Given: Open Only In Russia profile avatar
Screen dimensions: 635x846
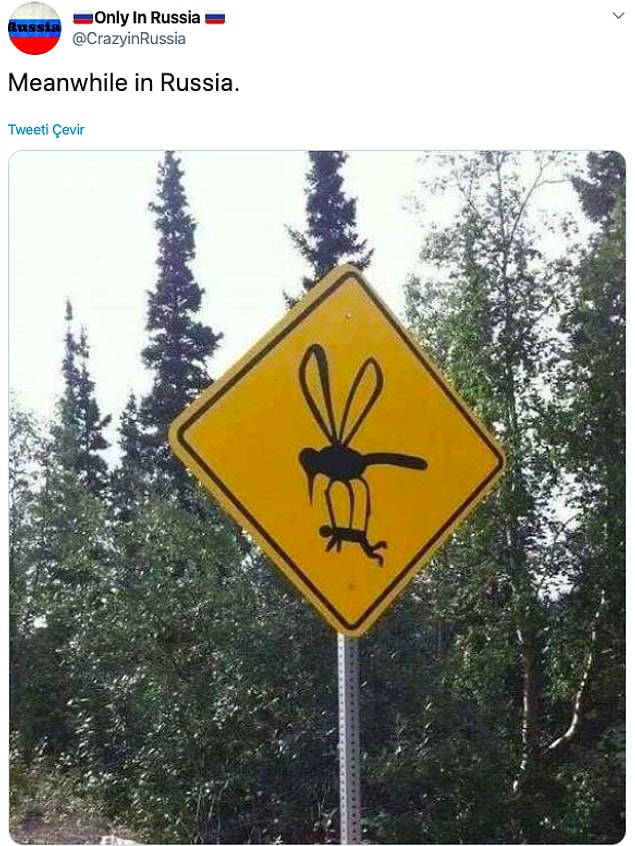Looking at the screenshot, I should tap(34, 28).
